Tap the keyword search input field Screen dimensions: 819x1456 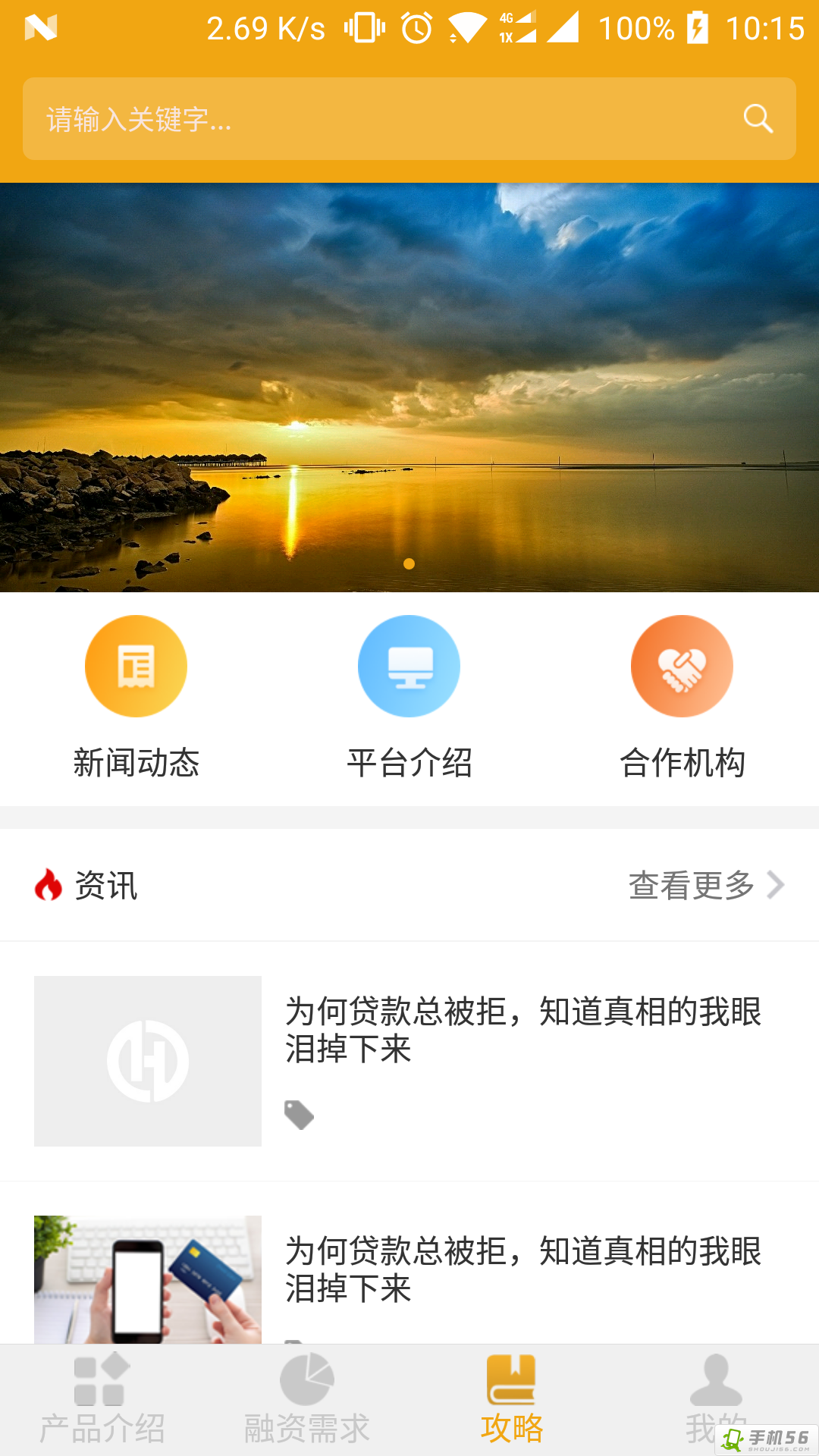click(379, 119)
